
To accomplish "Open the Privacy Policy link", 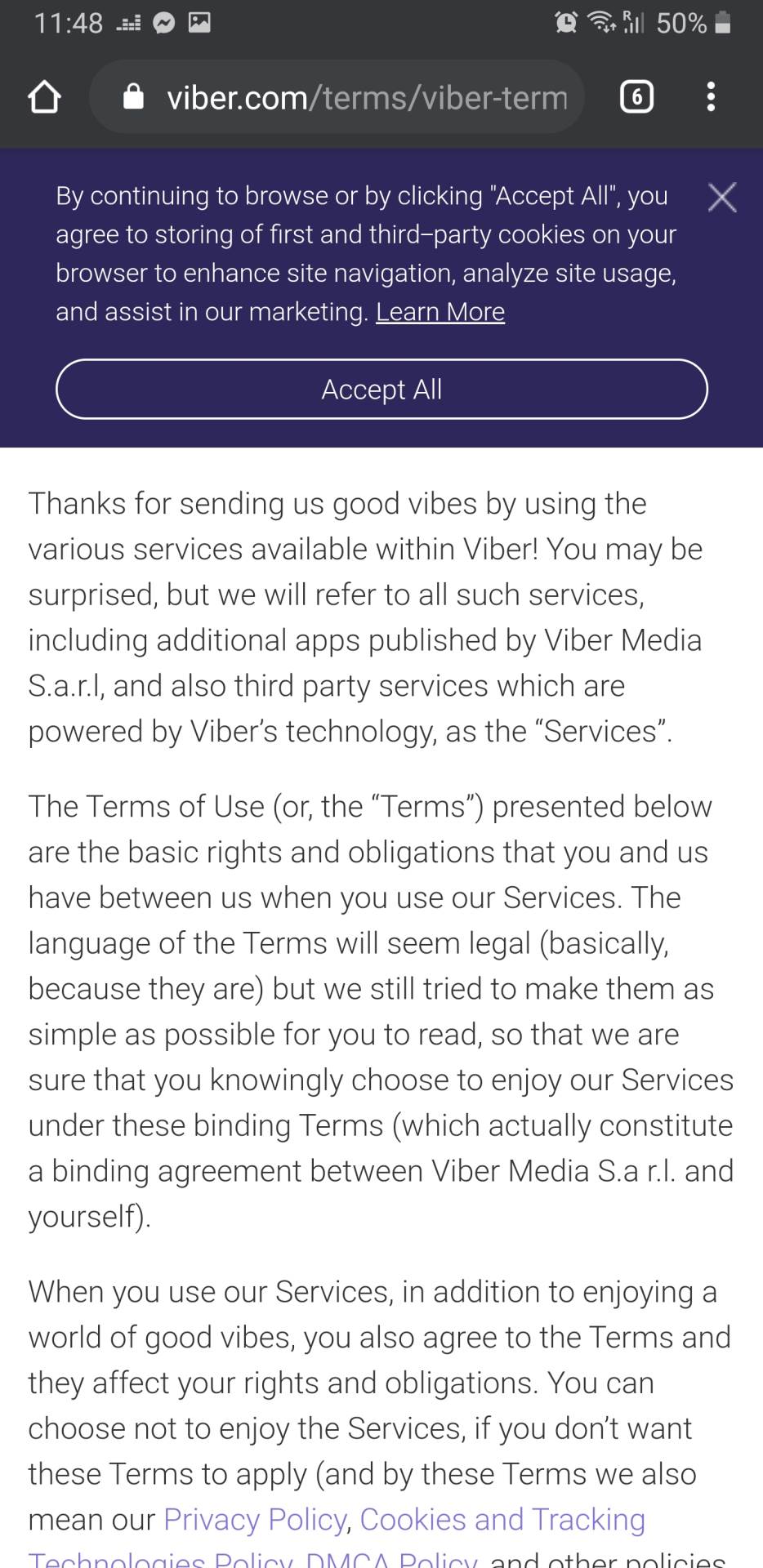I will (x=255, y=1520).
